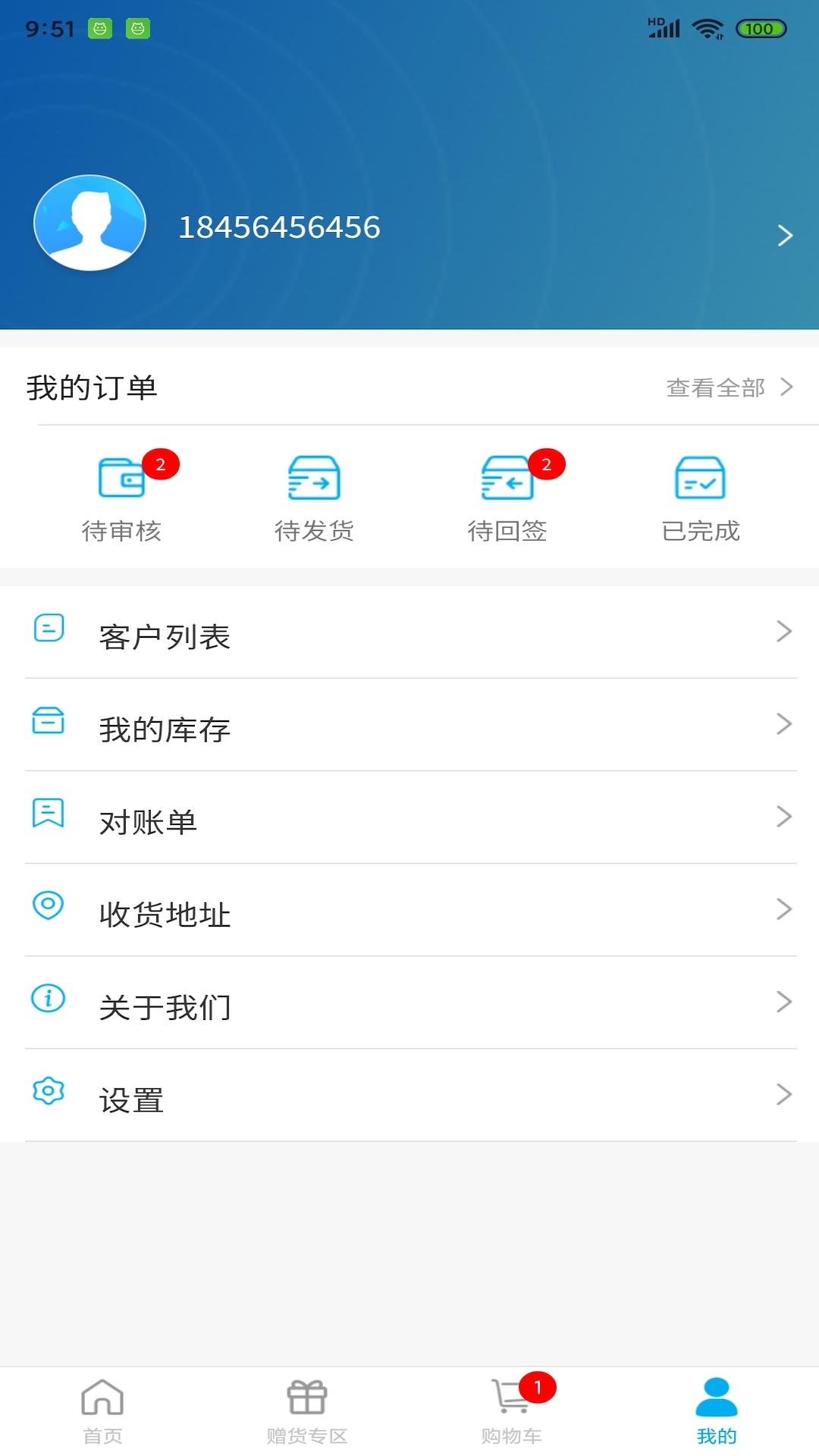Open 我的库存 inventory row
The height and width of the screenshot is (1456, 819).
pos(409,727)
